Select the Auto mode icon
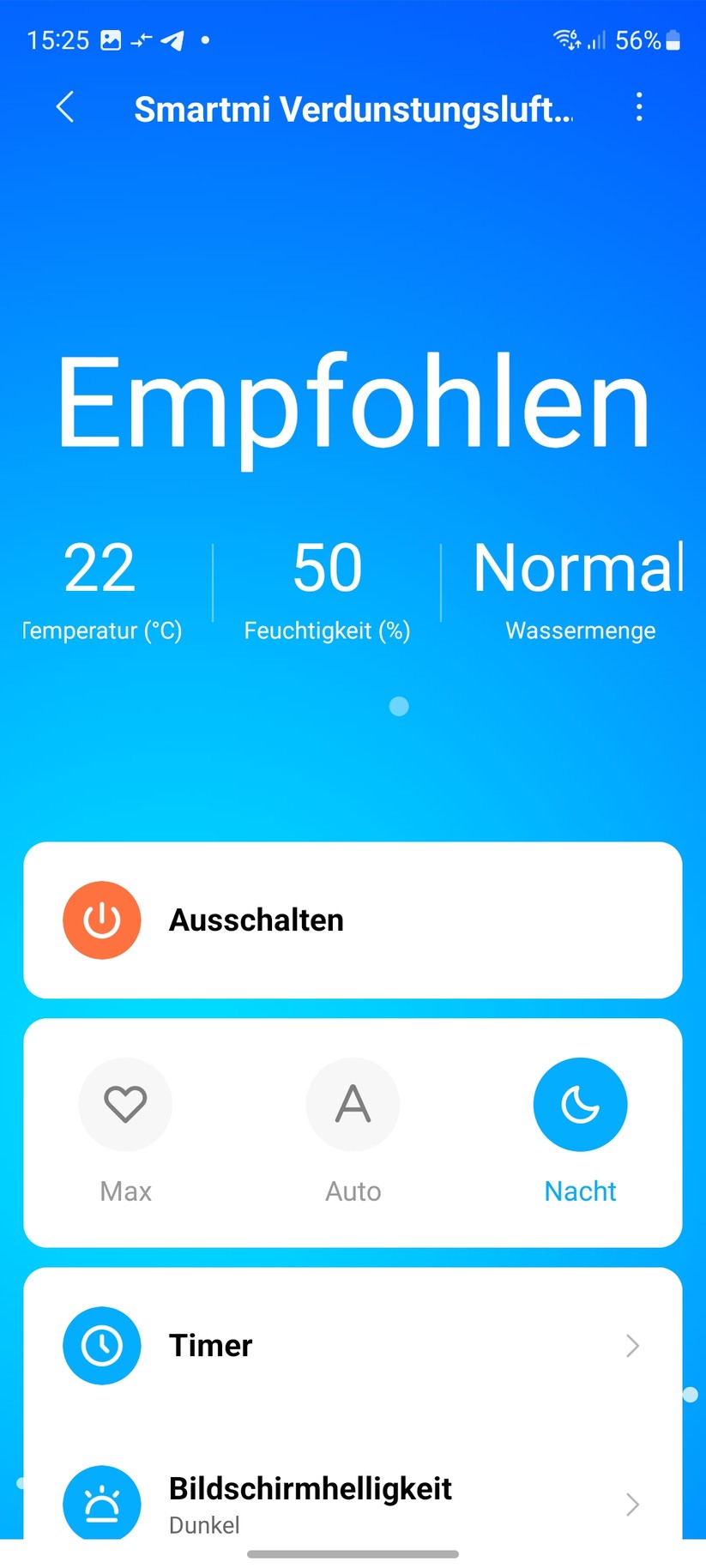Image resolution: width=706 pixels, height=1568 pixels. (x=353, y=1104)
